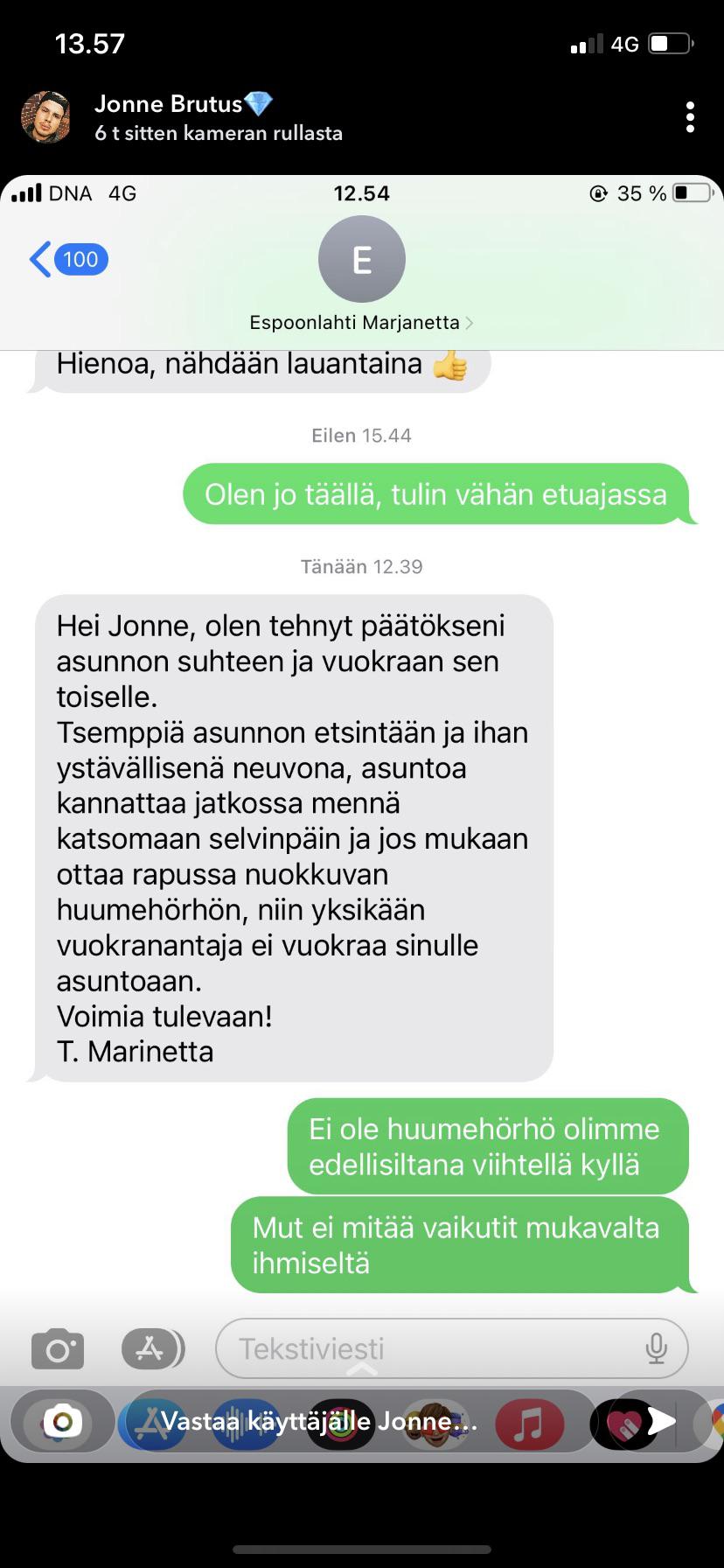
Task: Open Jonne Brutus's profile avatar
Action: [x=45, y=117]
